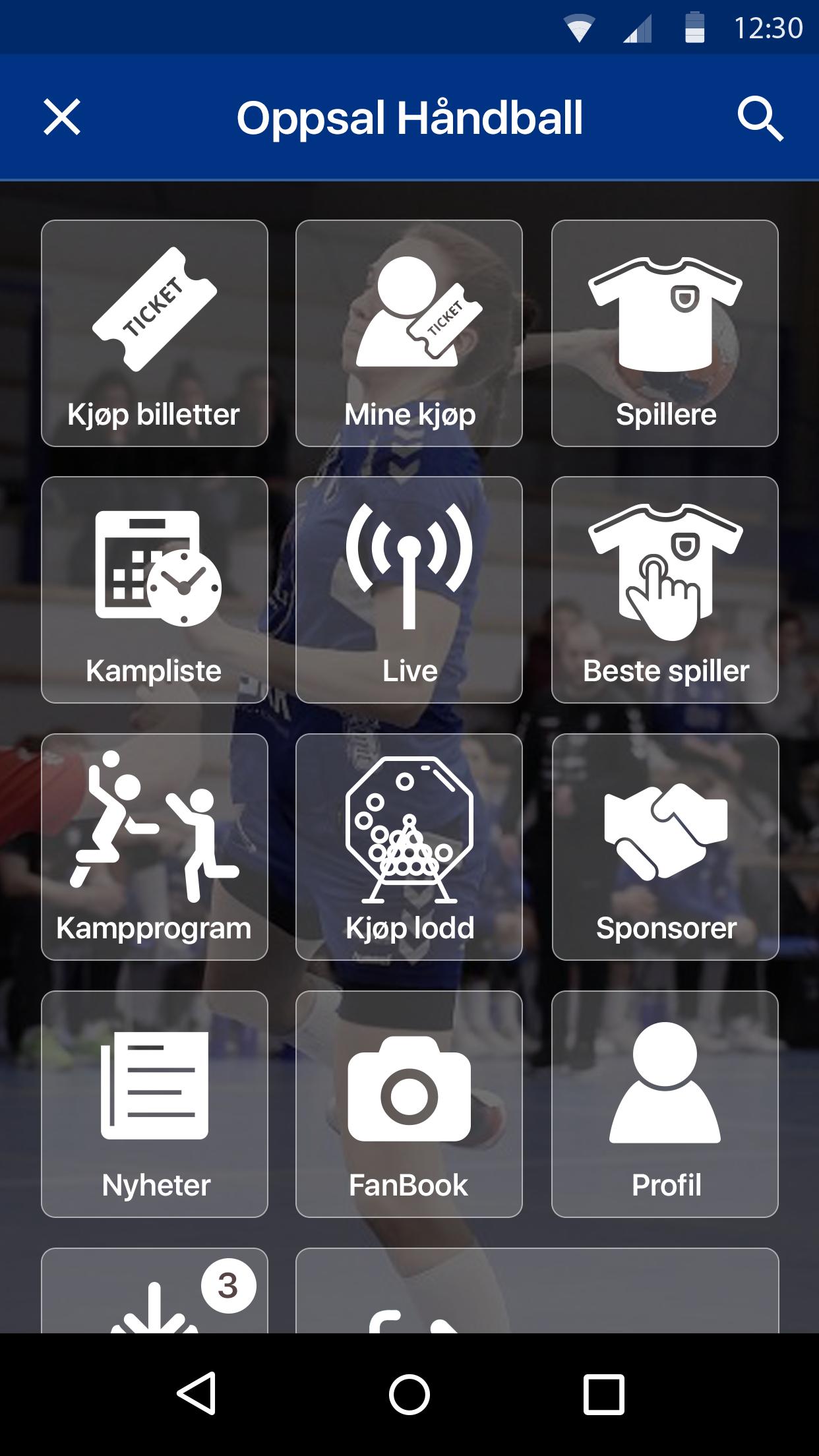Open the Kampprogram tile
The width and height of the screenshot is (819, 1456).
154,847
